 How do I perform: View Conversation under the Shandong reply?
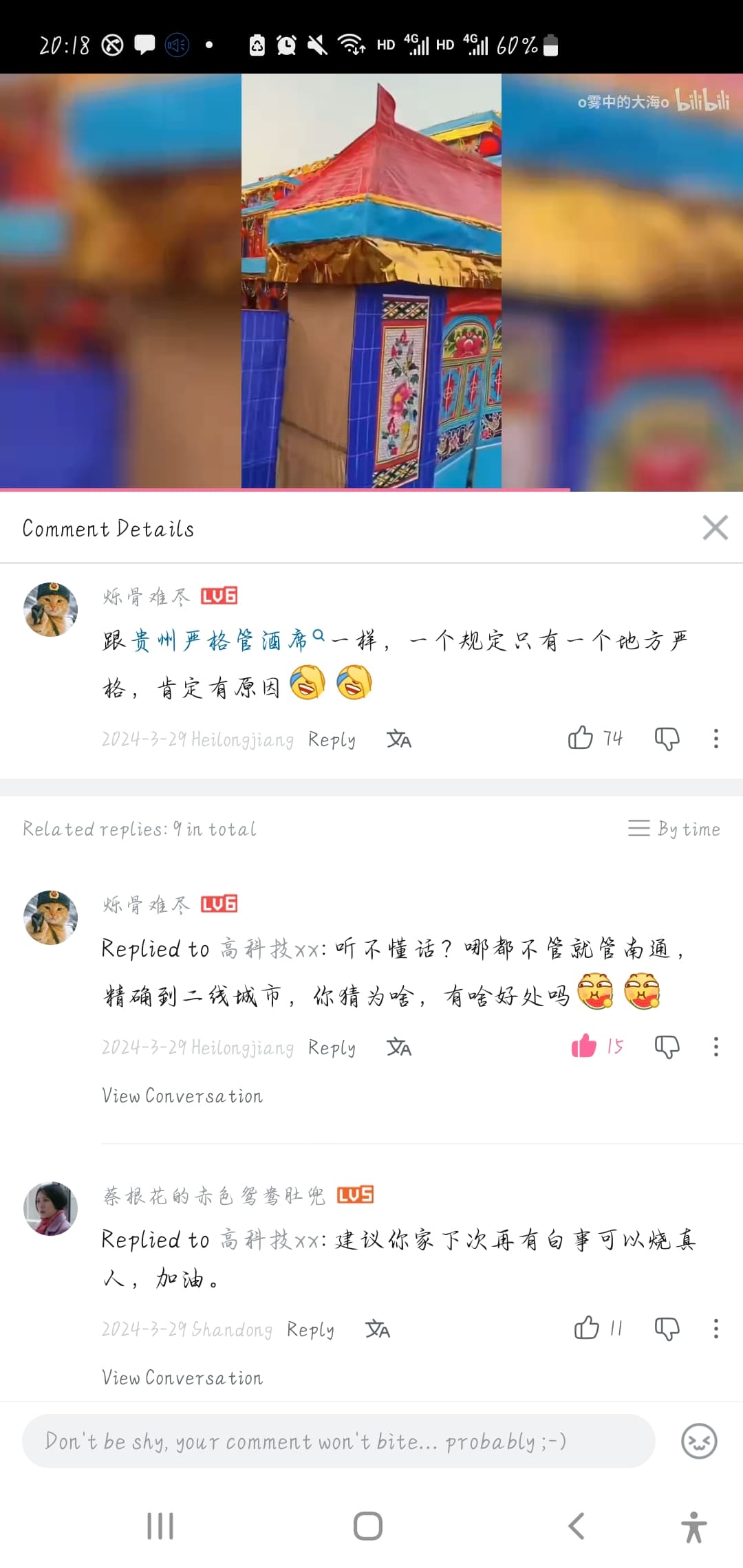tap(182, 1378)
